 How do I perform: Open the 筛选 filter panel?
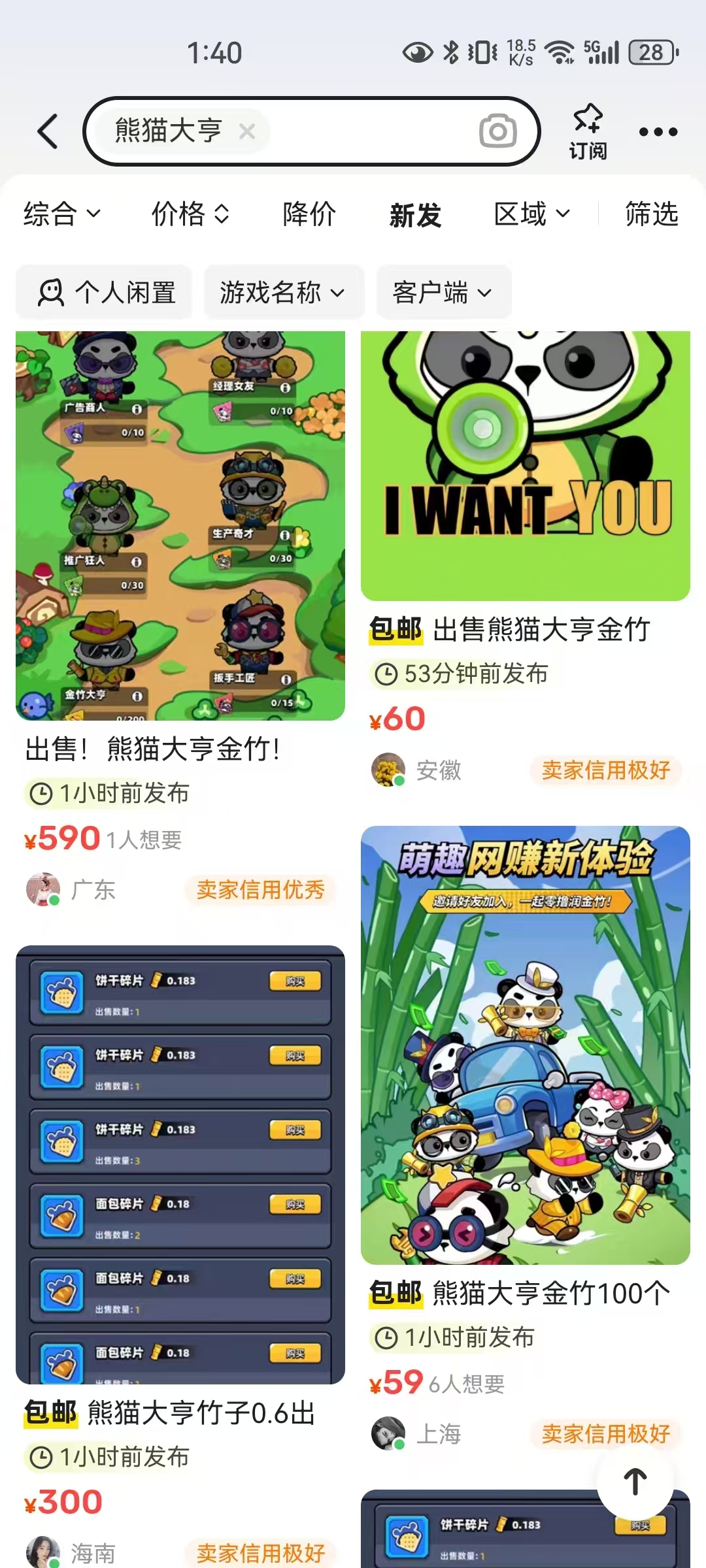pyautogui.click(x=651, y=214)
